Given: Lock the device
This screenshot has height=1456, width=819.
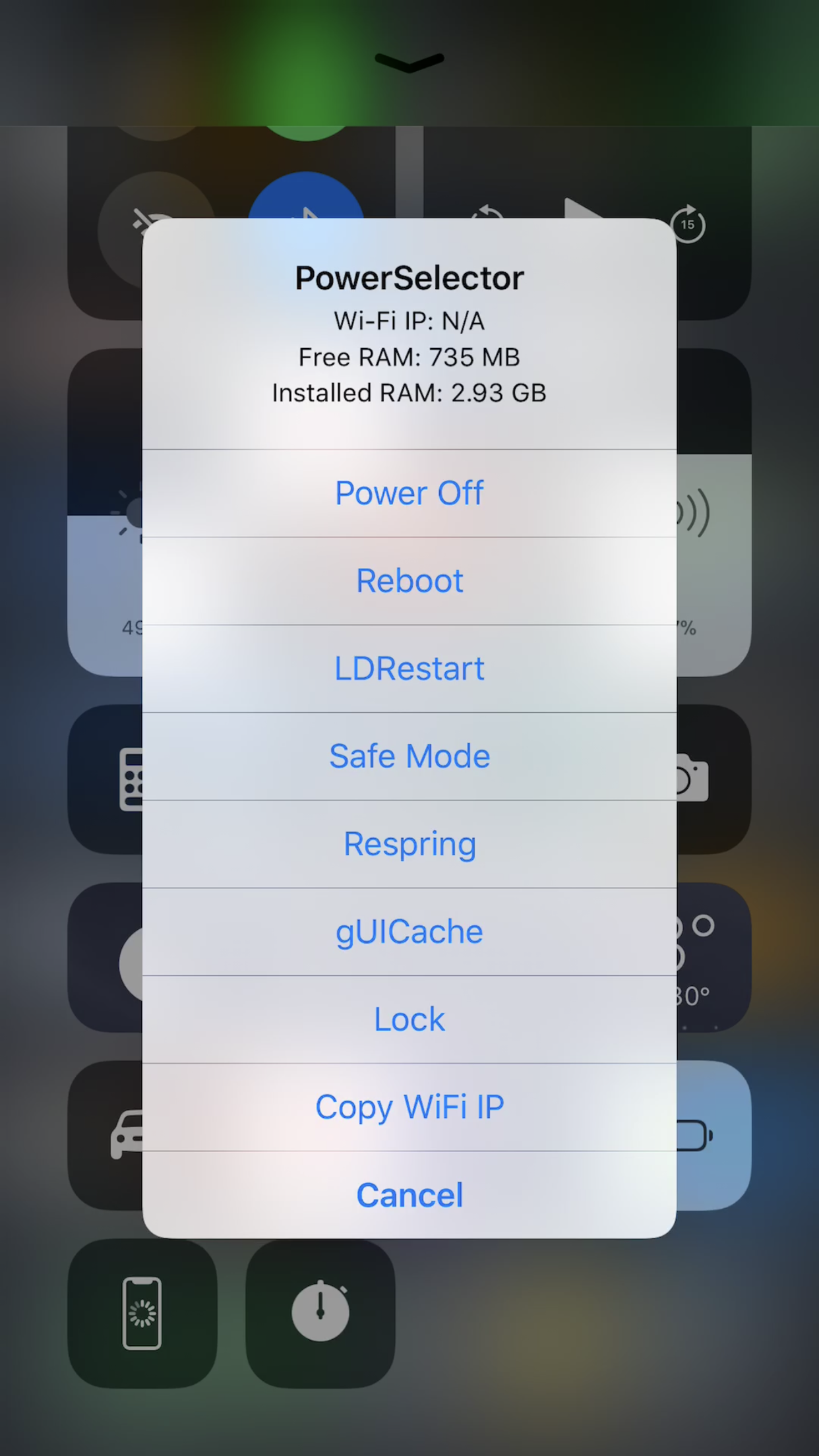Looking at the screenshot, I should point(409,1019).
